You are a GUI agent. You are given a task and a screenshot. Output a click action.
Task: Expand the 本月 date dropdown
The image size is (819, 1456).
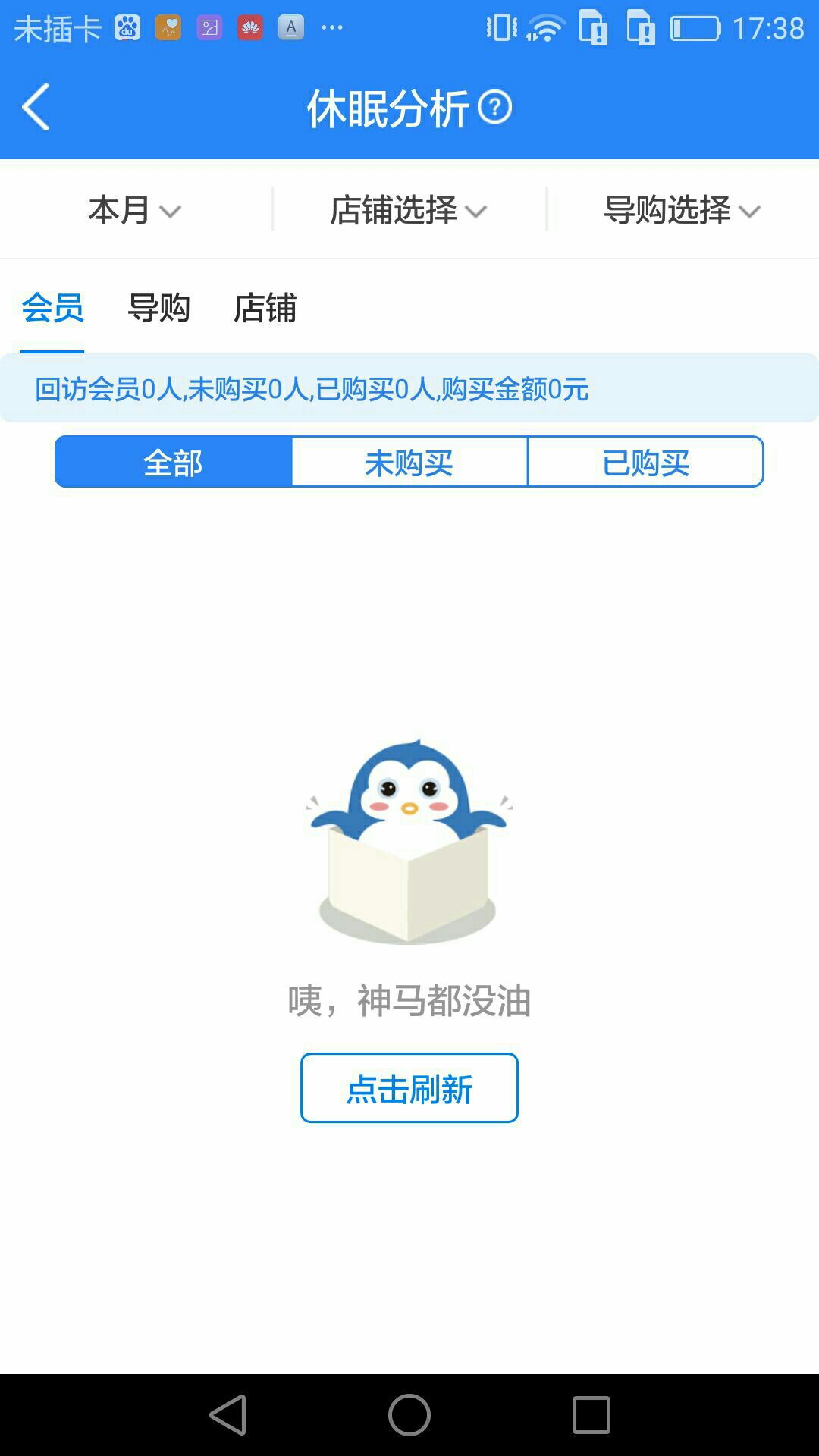click(x=135, y=210)
